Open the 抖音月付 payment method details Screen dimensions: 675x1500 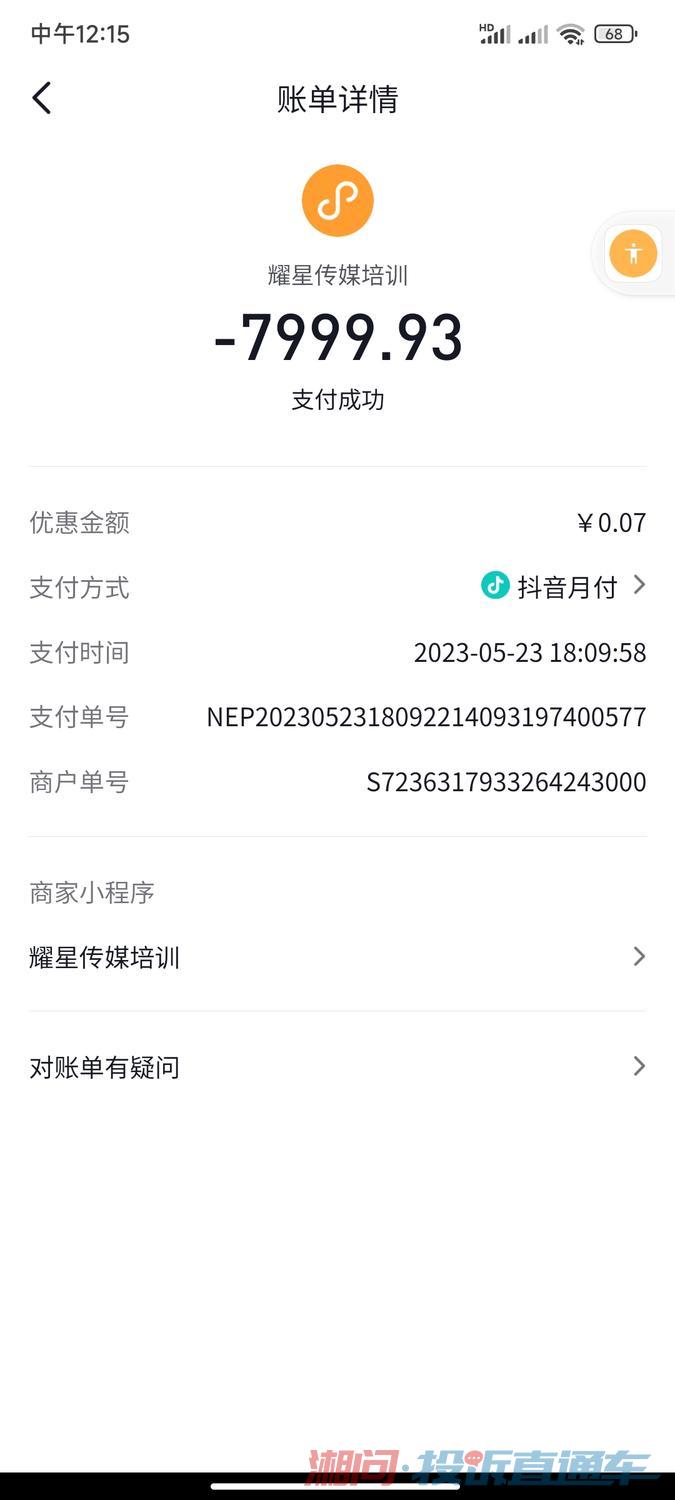pos(565,586)
